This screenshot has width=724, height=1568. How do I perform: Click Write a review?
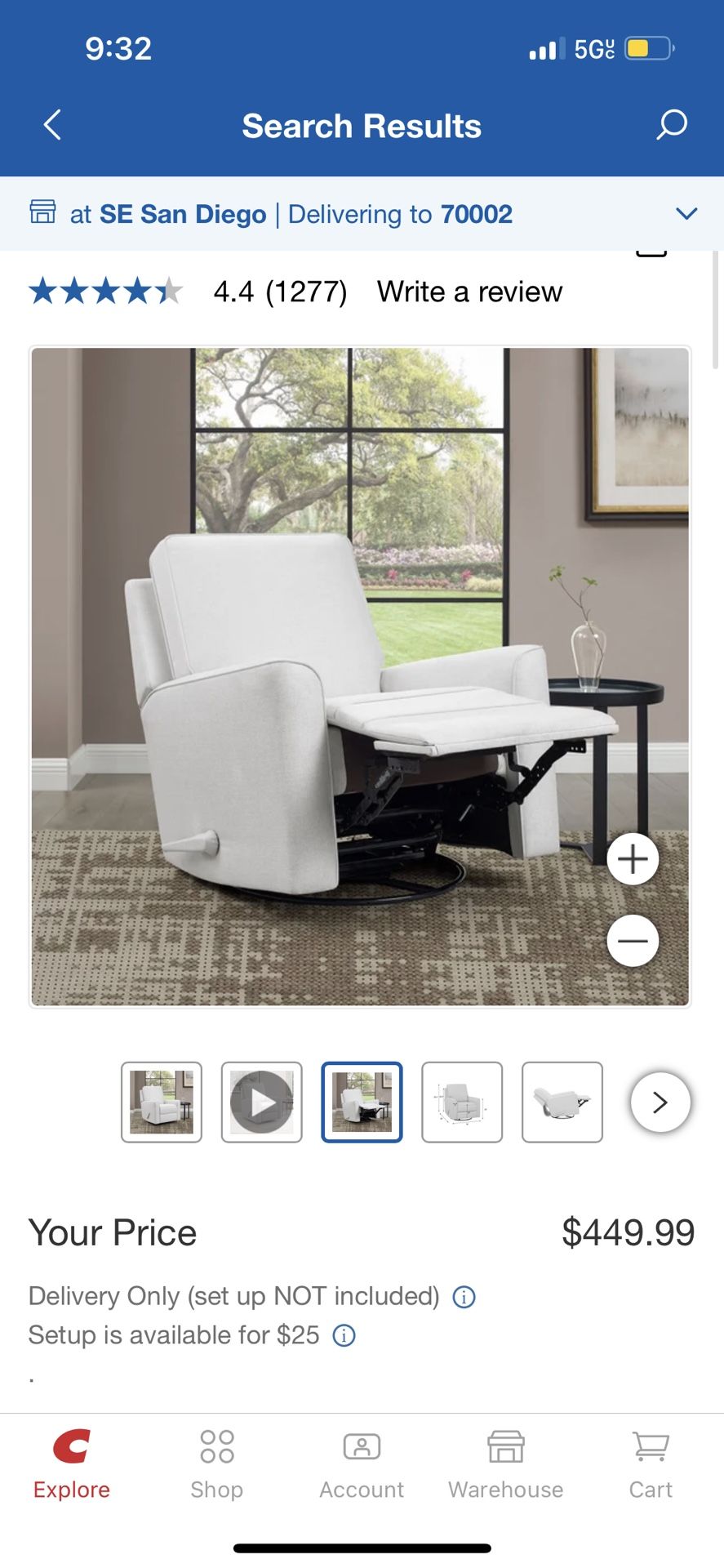469,292
